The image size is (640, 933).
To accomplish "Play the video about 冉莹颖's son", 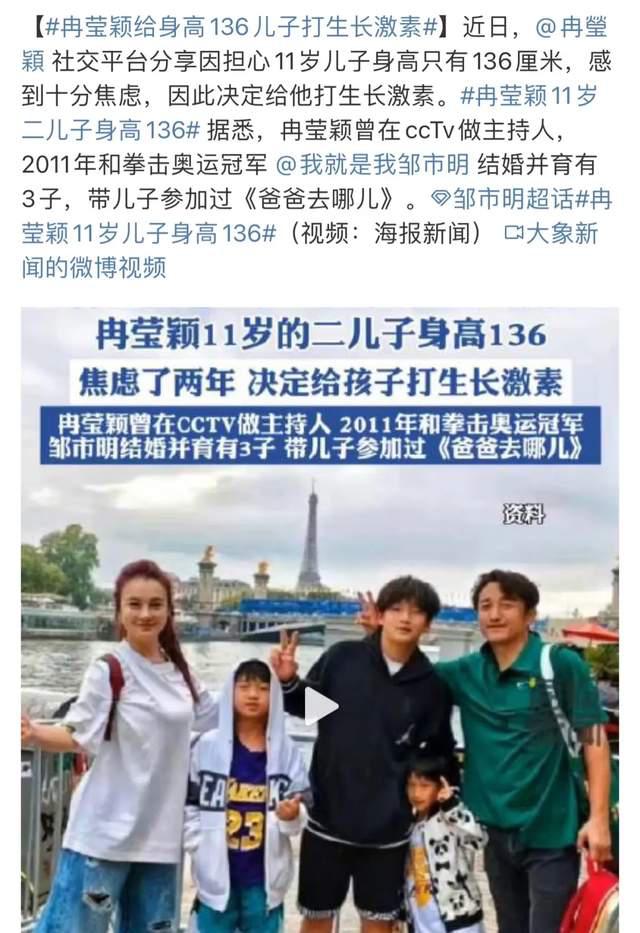I will point(320,706).
